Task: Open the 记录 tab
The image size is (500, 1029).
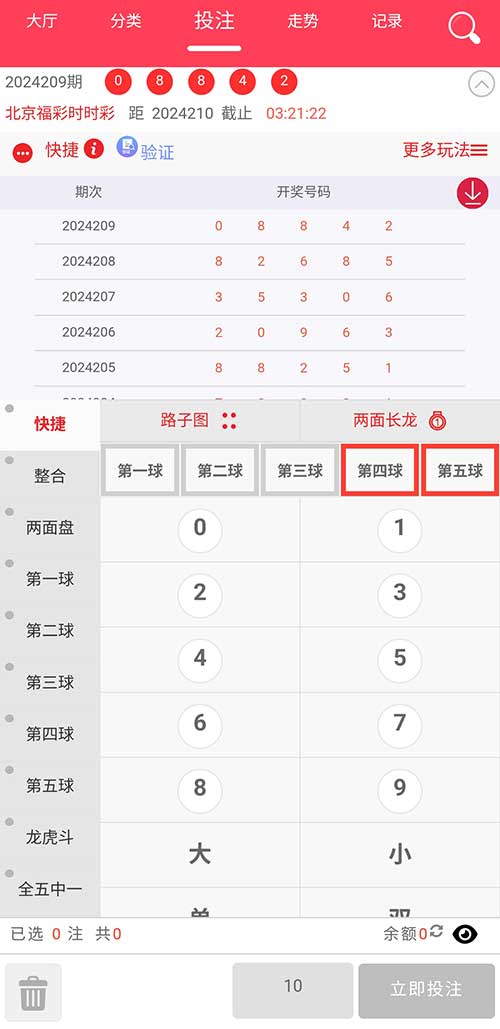Action: pos(386,21)
